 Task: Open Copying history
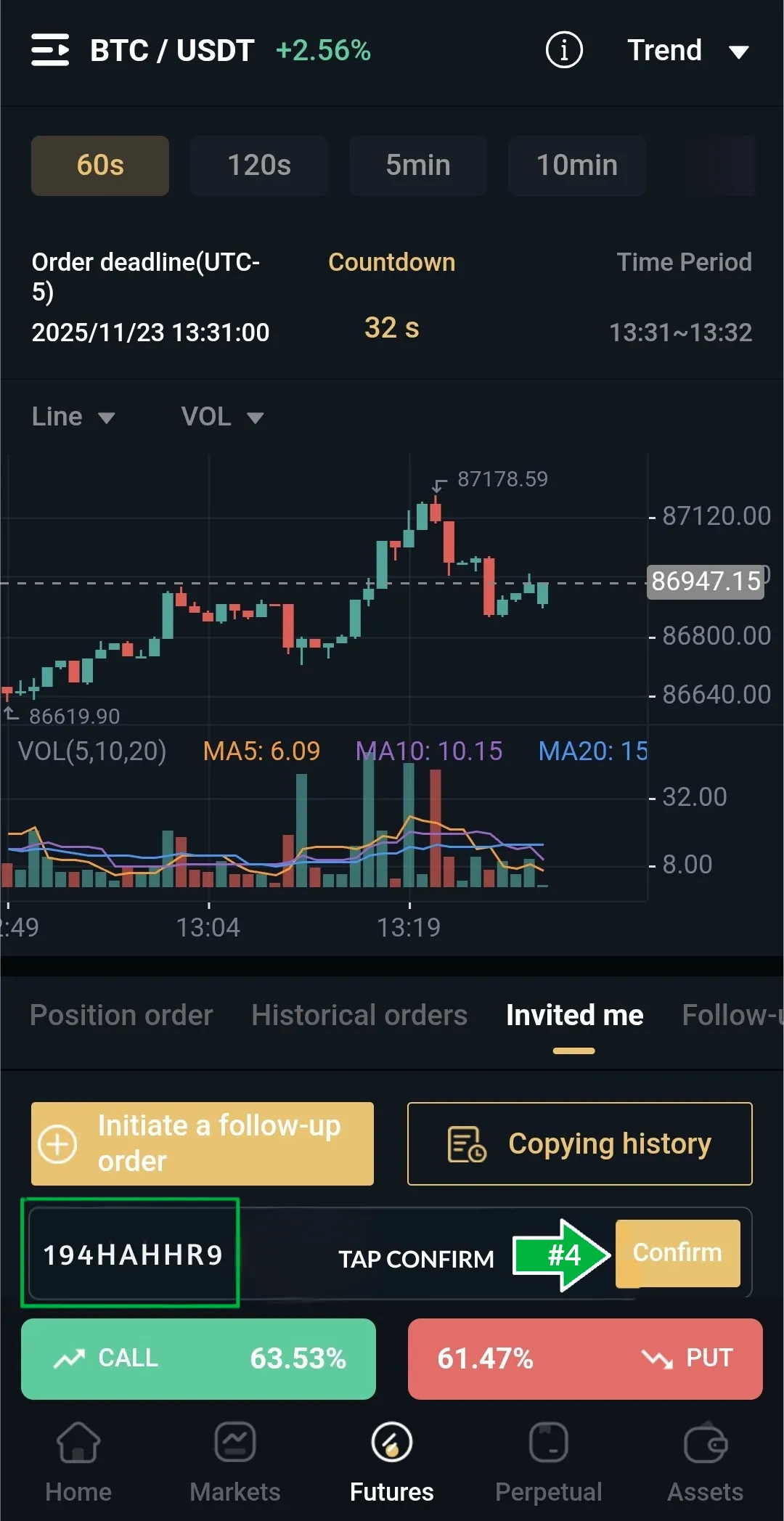579,1143
